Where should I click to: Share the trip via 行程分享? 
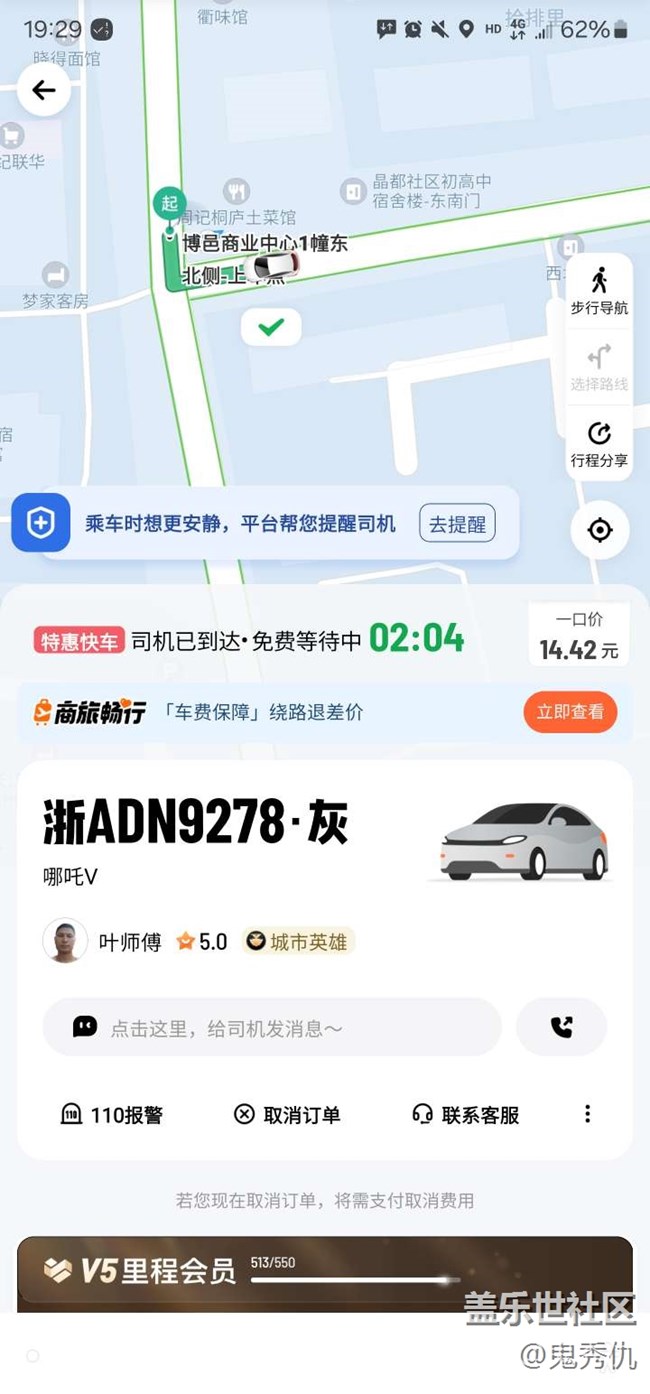[x=599, y=444]
